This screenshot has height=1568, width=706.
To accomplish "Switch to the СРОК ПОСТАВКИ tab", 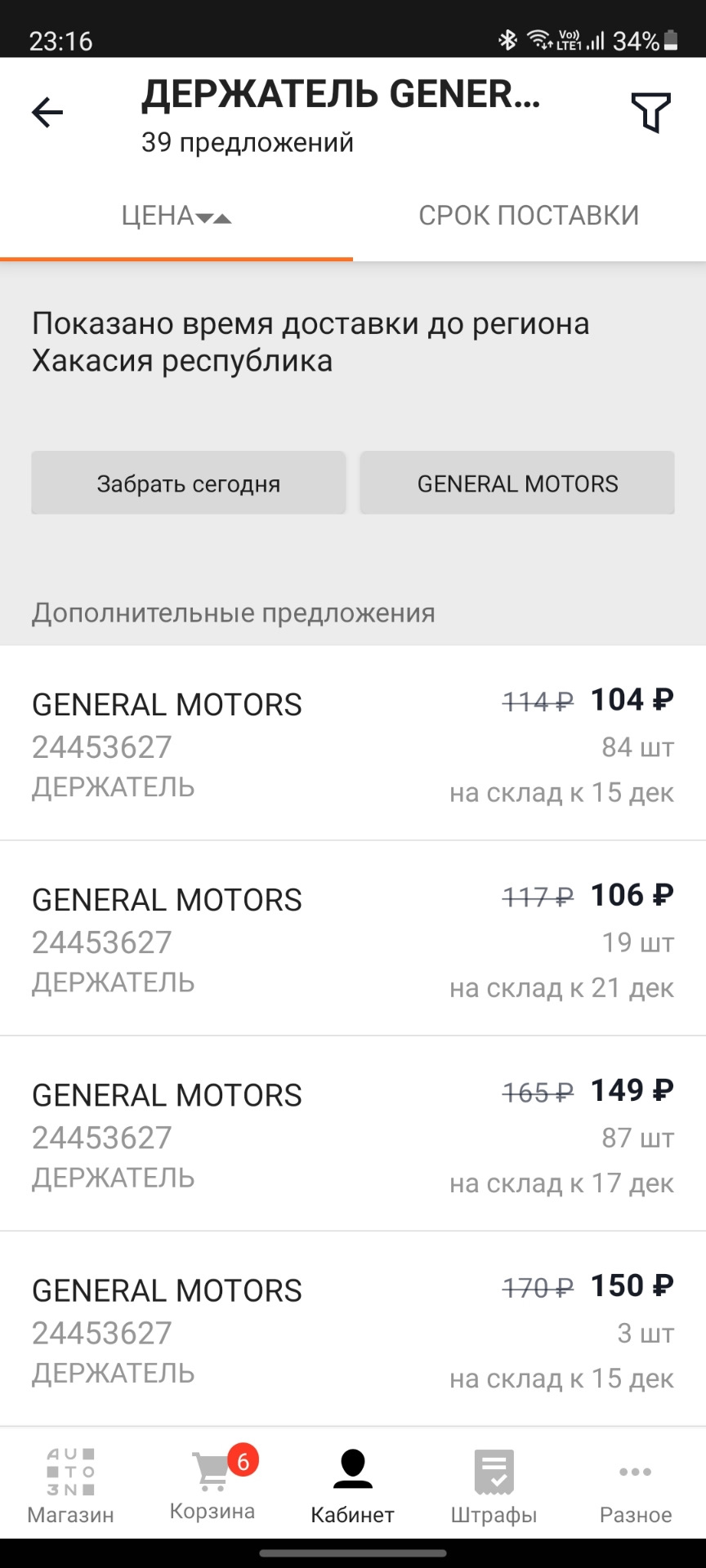I will 529,215.
